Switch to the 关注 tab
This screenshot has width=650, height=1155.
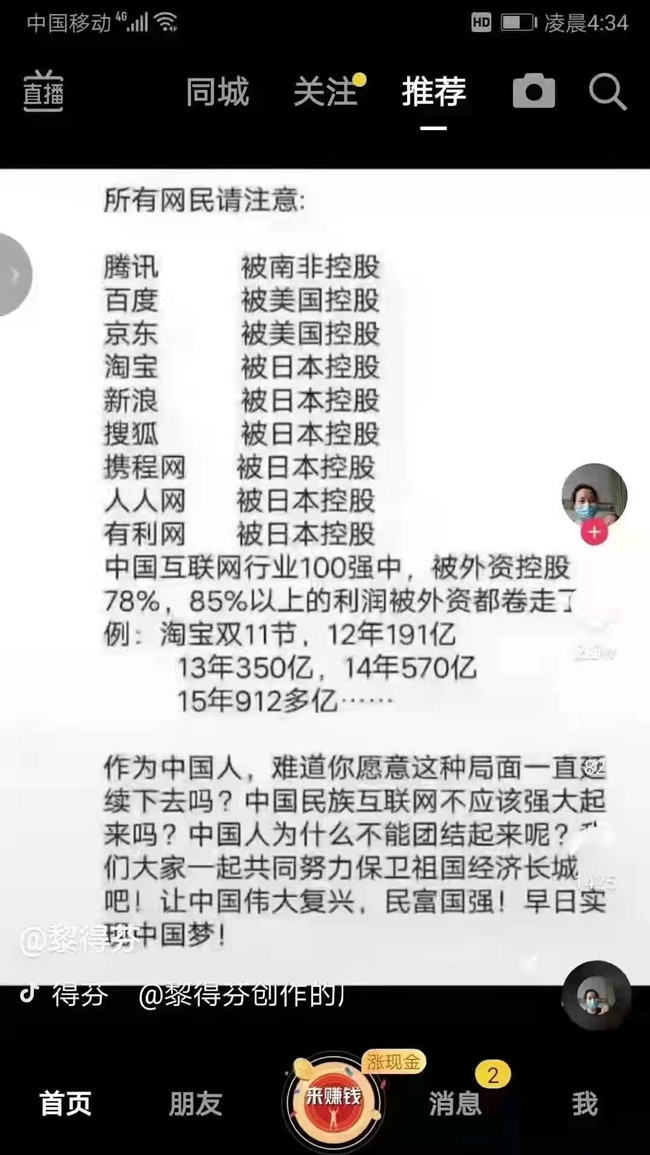(x=326, y=92)
